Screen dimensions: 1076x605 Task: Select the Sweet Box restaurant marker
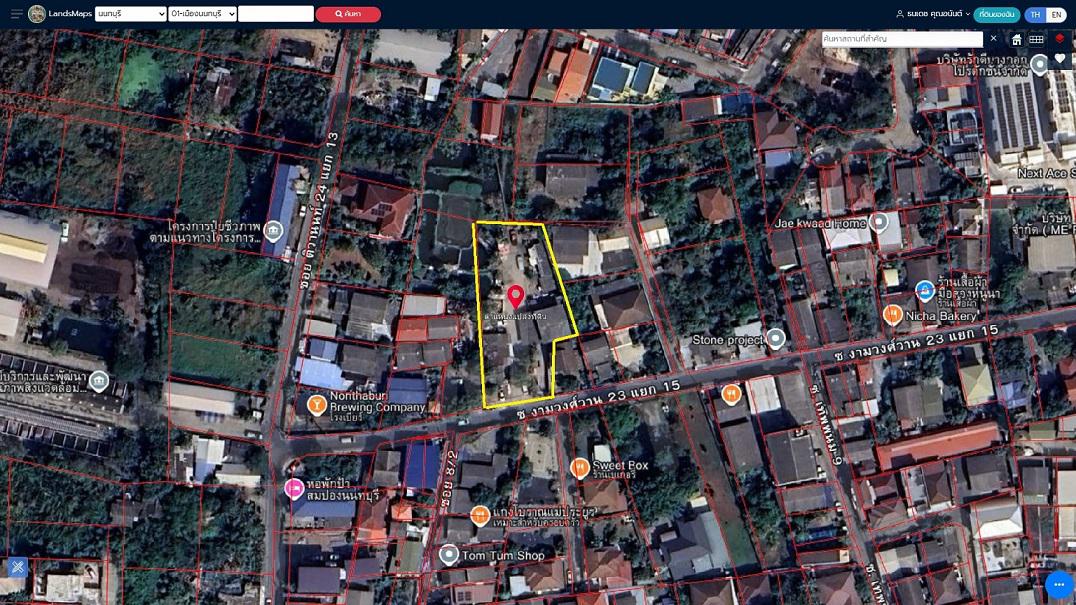pyautogui.click(x=580, y=467)
